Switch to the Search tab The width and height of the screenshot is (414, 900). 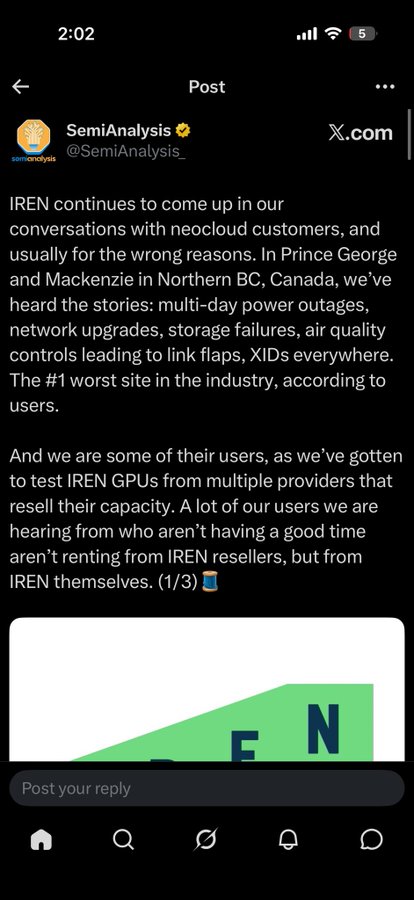(x=123, y=840)
